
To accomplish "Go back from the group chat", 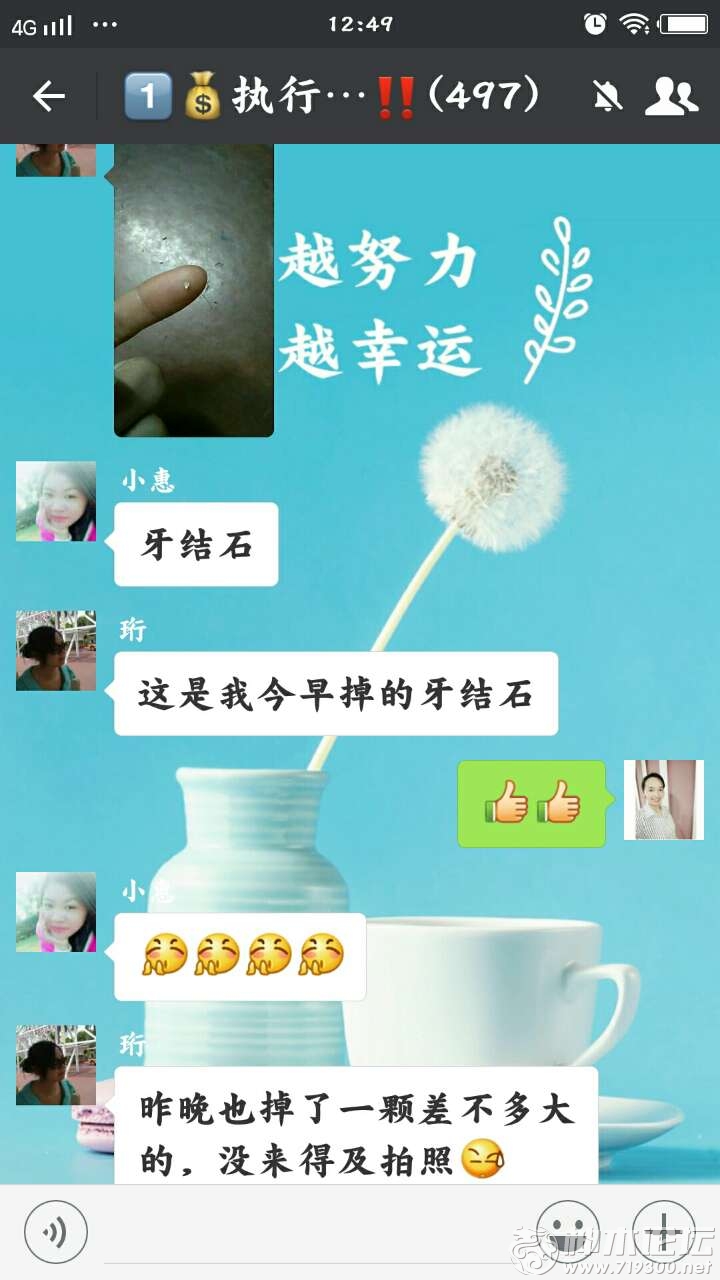I will click(x=48, y=96).
